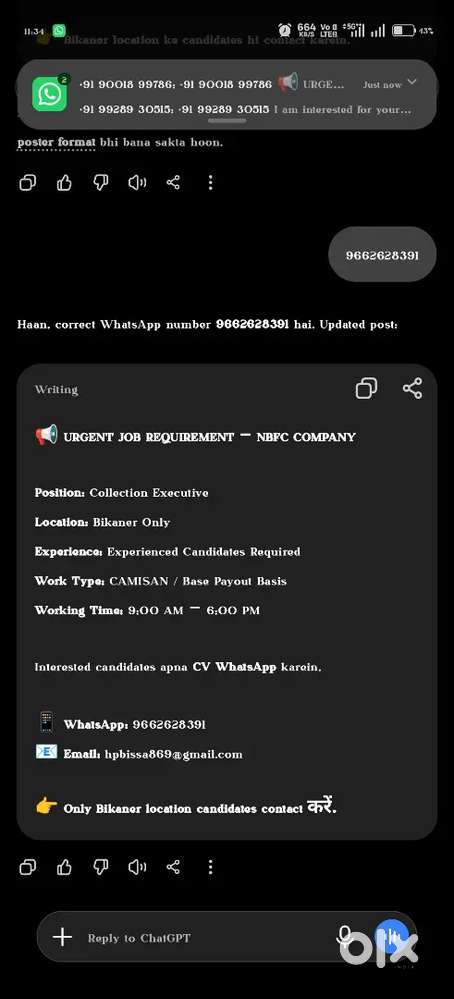Open the WhatsApp notification banner

tap(227, 94)
